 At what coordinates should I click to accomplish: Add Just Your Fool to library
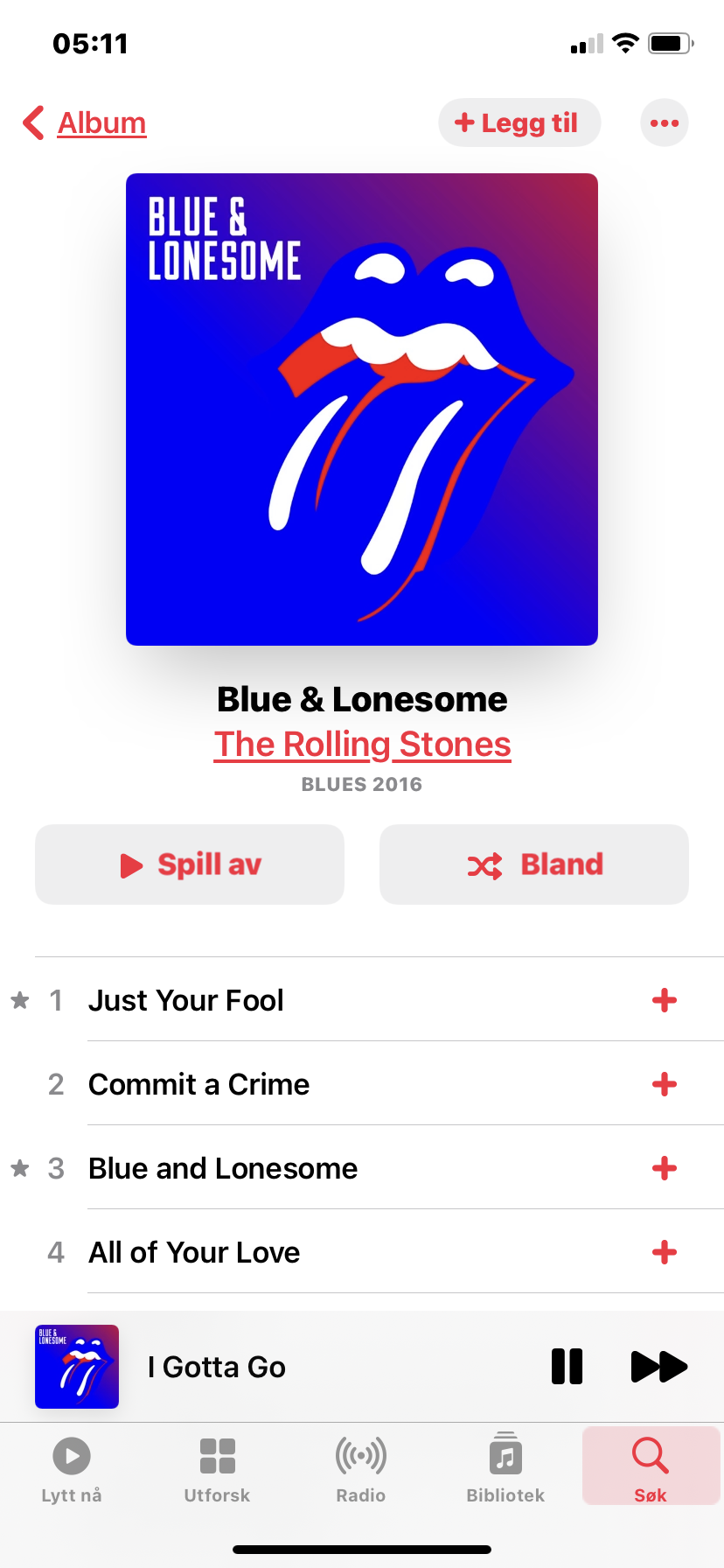[665, 1000]
